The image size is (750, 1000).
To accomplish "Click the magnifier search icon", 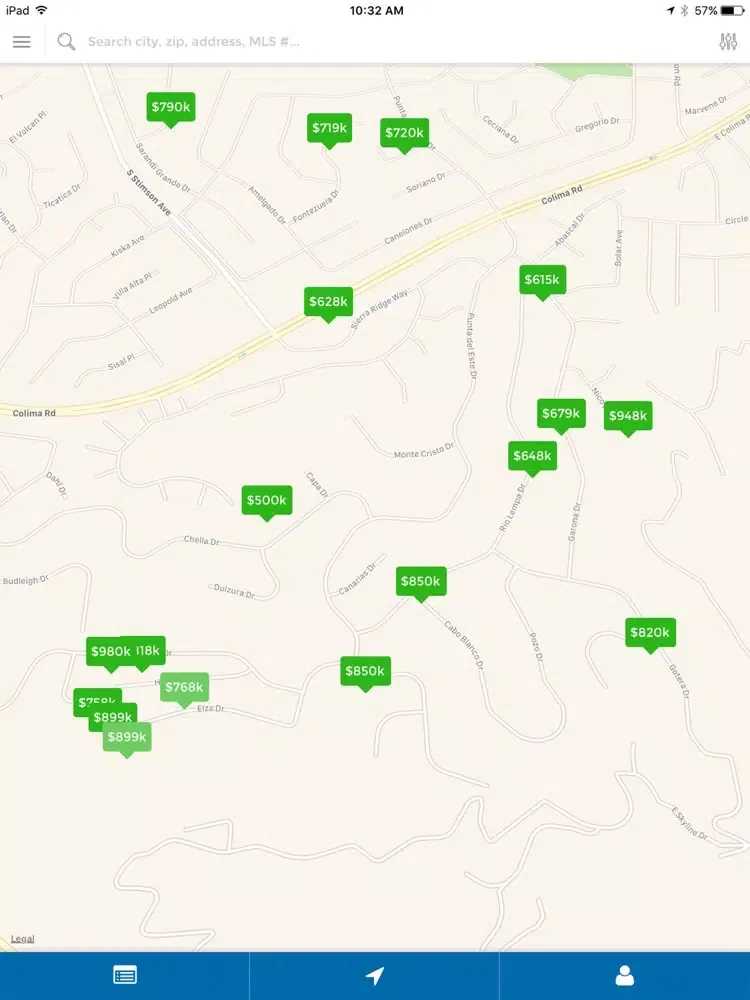I will tap(66, 42).
